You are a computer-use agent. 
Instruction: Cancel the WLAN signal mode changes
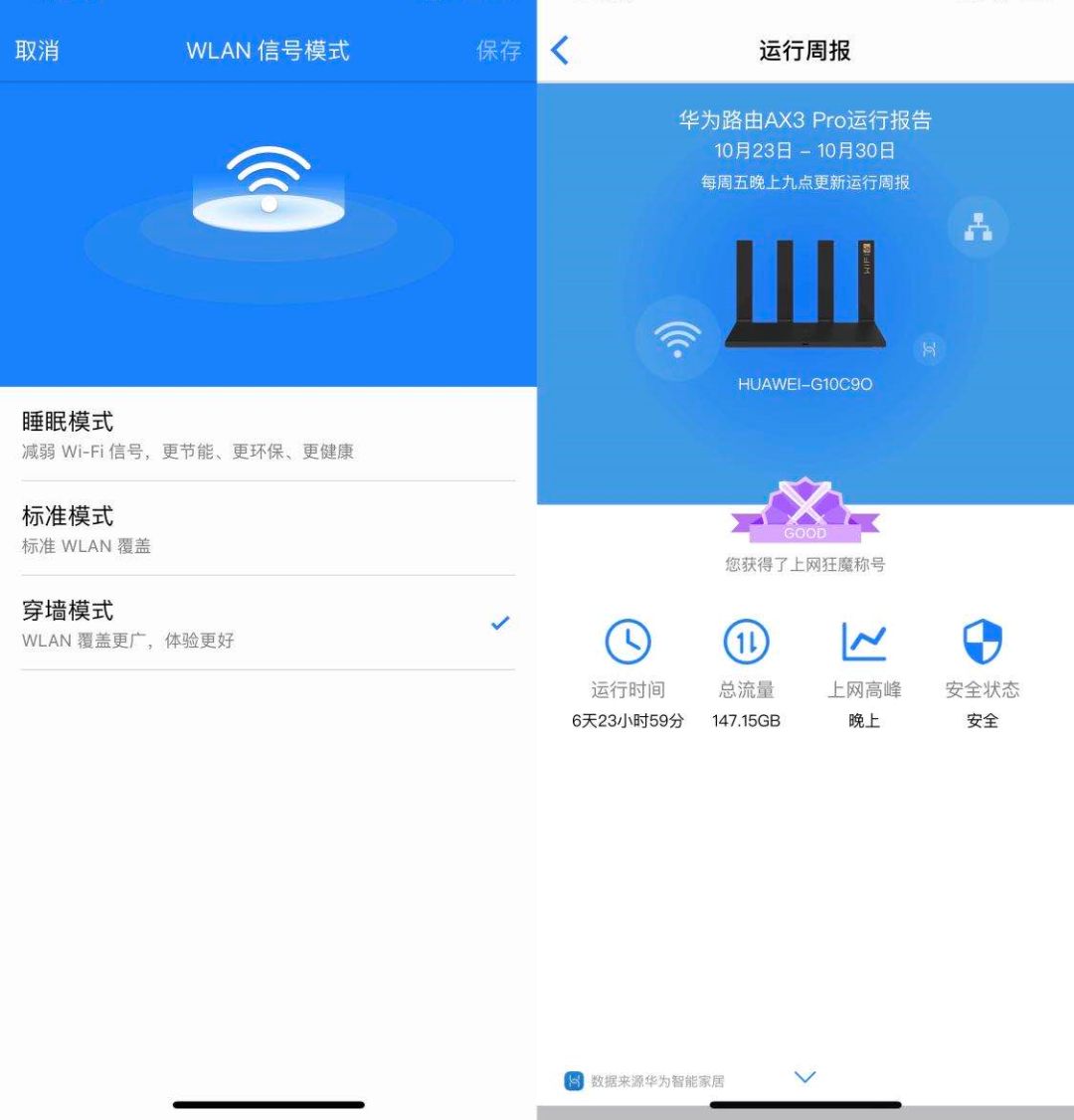(37, 51)
